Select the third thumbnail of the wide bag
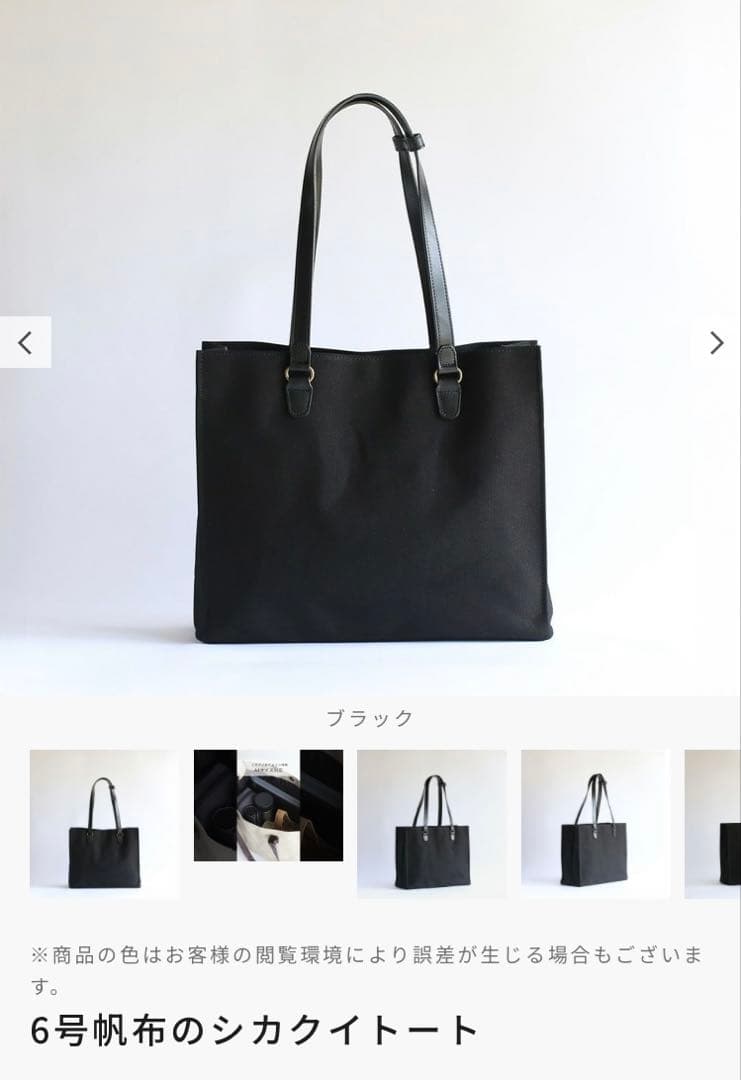Viewport: 741px width, 1080px height. click(x=432, y=824)
